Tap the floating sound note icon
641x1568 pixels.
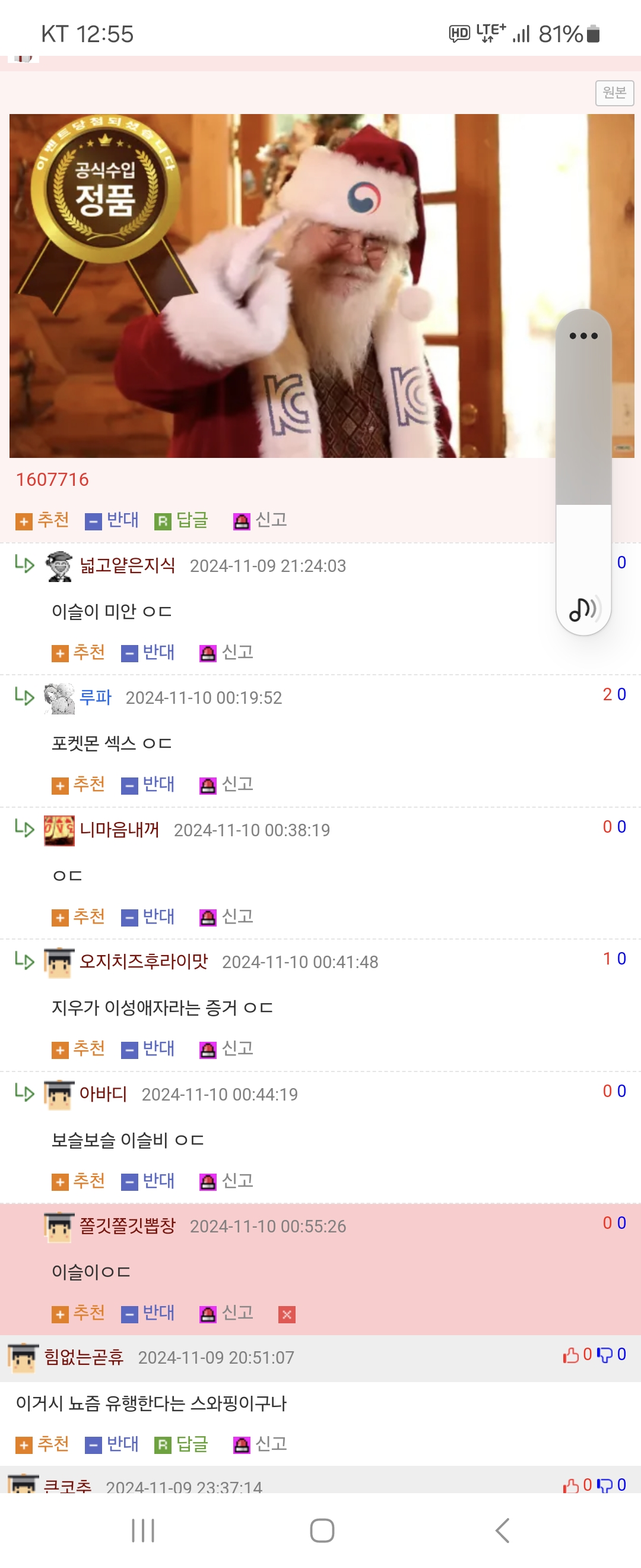[x=583, y=609]
